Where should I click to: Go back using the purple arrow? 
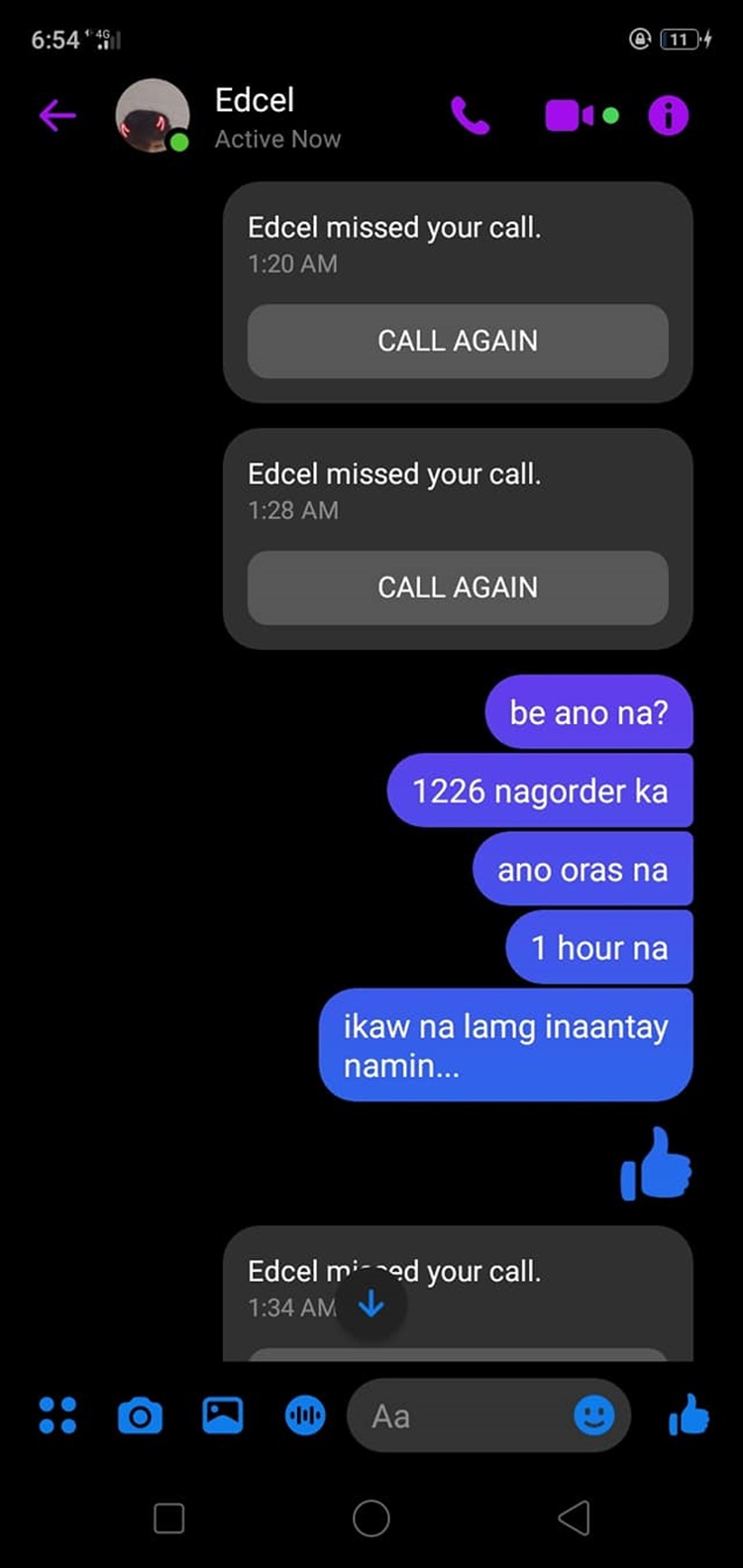click(x=57, y=116)
